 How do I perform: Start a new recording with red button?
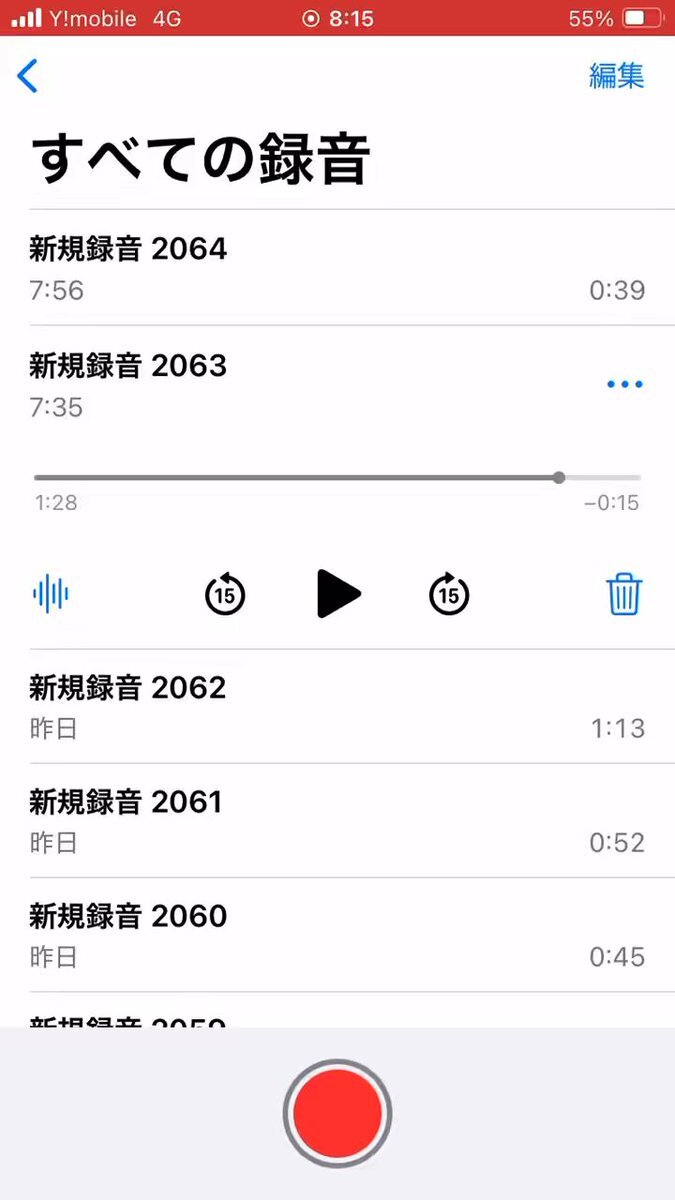pyautogui.click(x=337, y=1112)
